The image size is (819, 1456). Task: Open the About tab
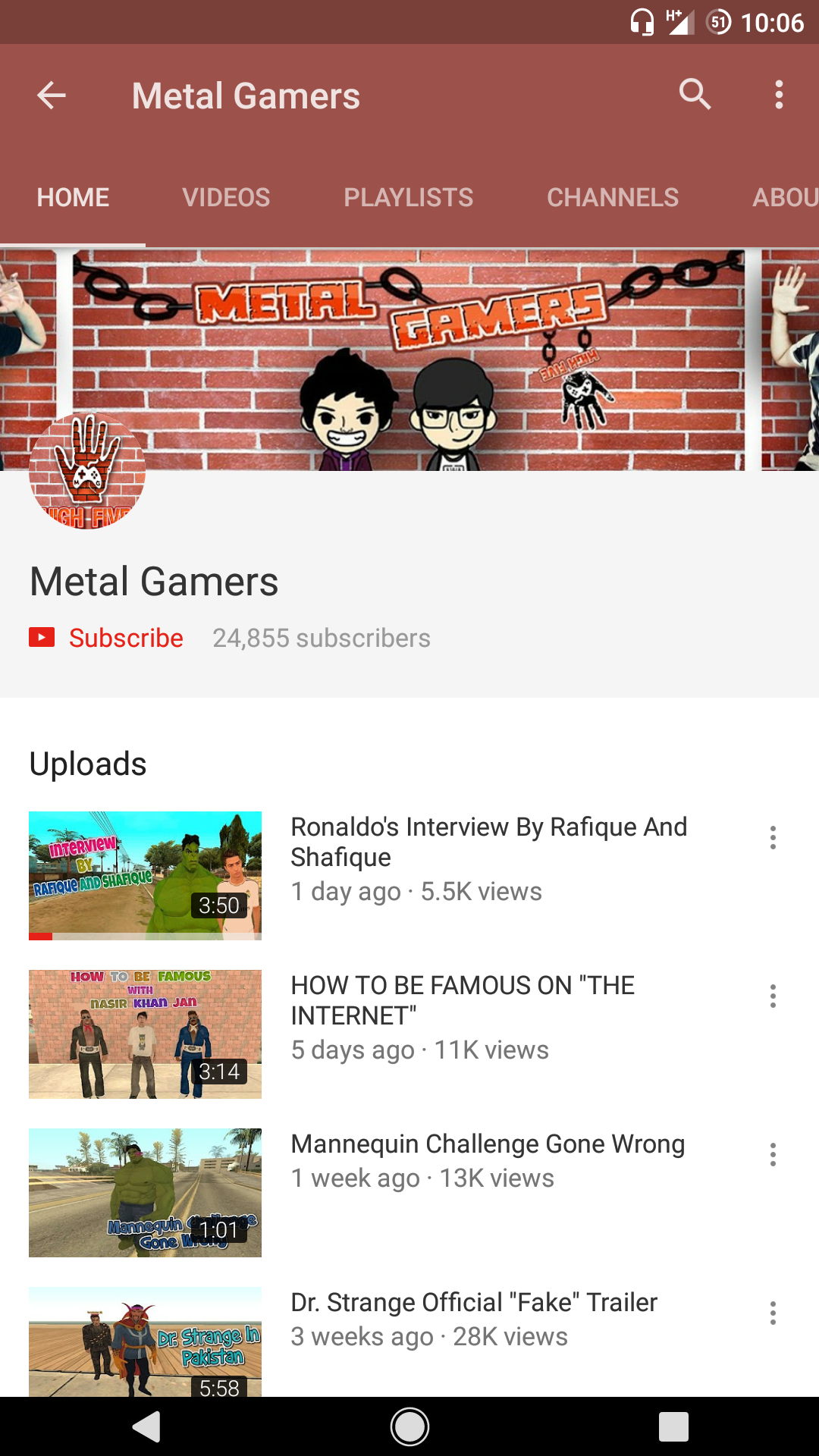pos(785,197)
